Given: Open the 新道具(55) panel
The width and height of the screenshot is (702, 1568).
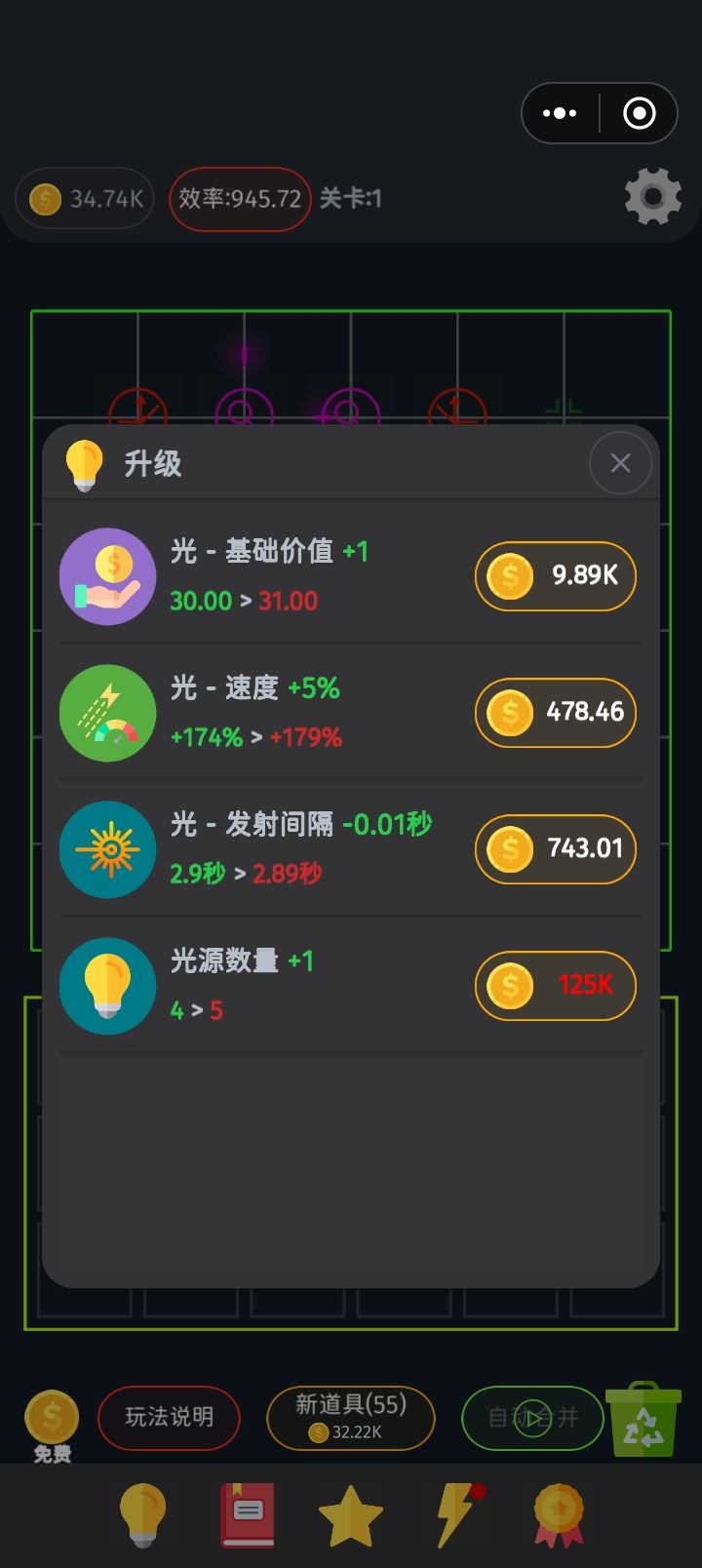Looking at the screenshot, I should click(350, 1418).
